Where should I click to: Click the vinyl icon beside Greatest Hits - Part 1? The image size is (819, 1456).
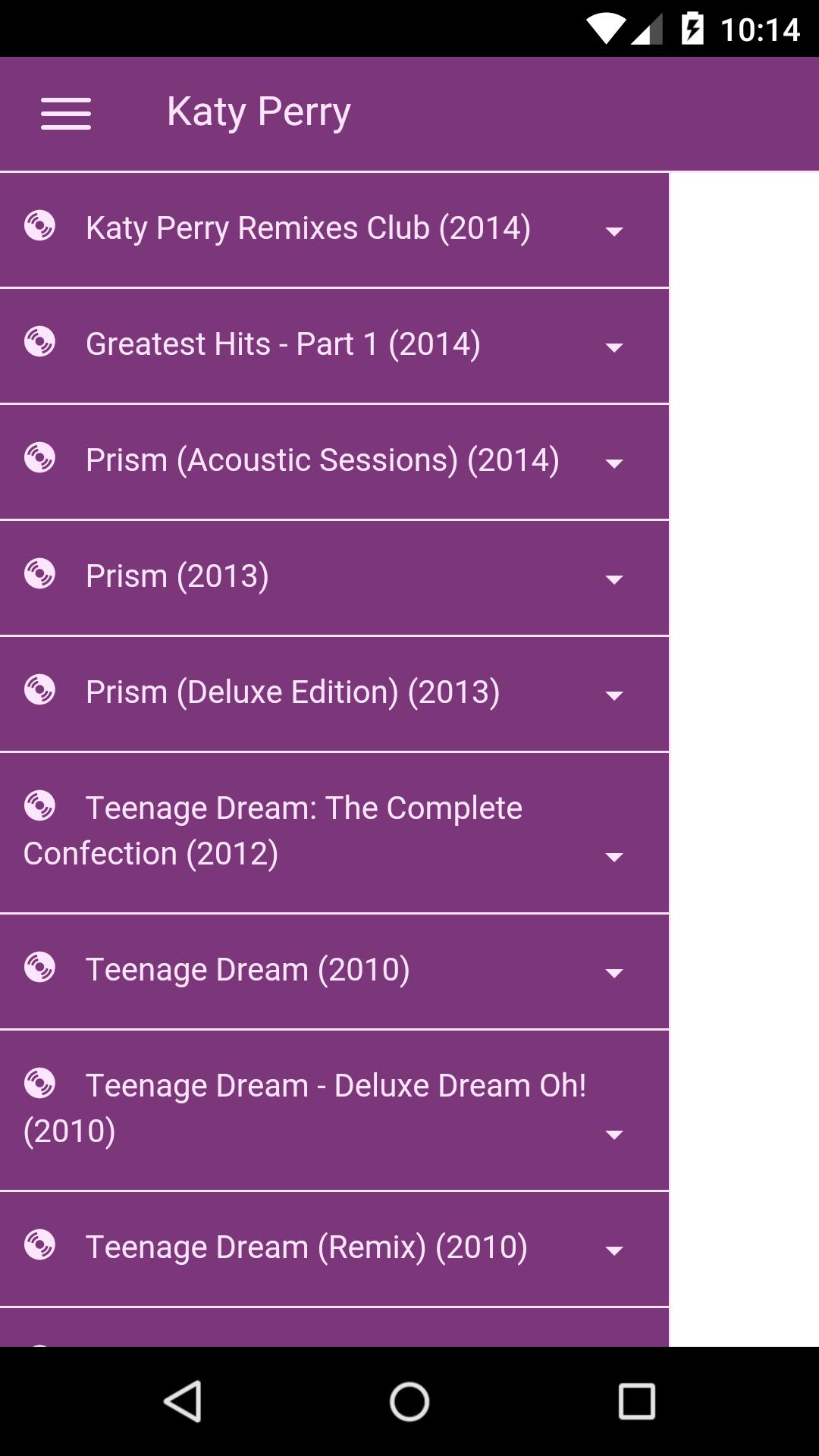(x=40, y=344)
